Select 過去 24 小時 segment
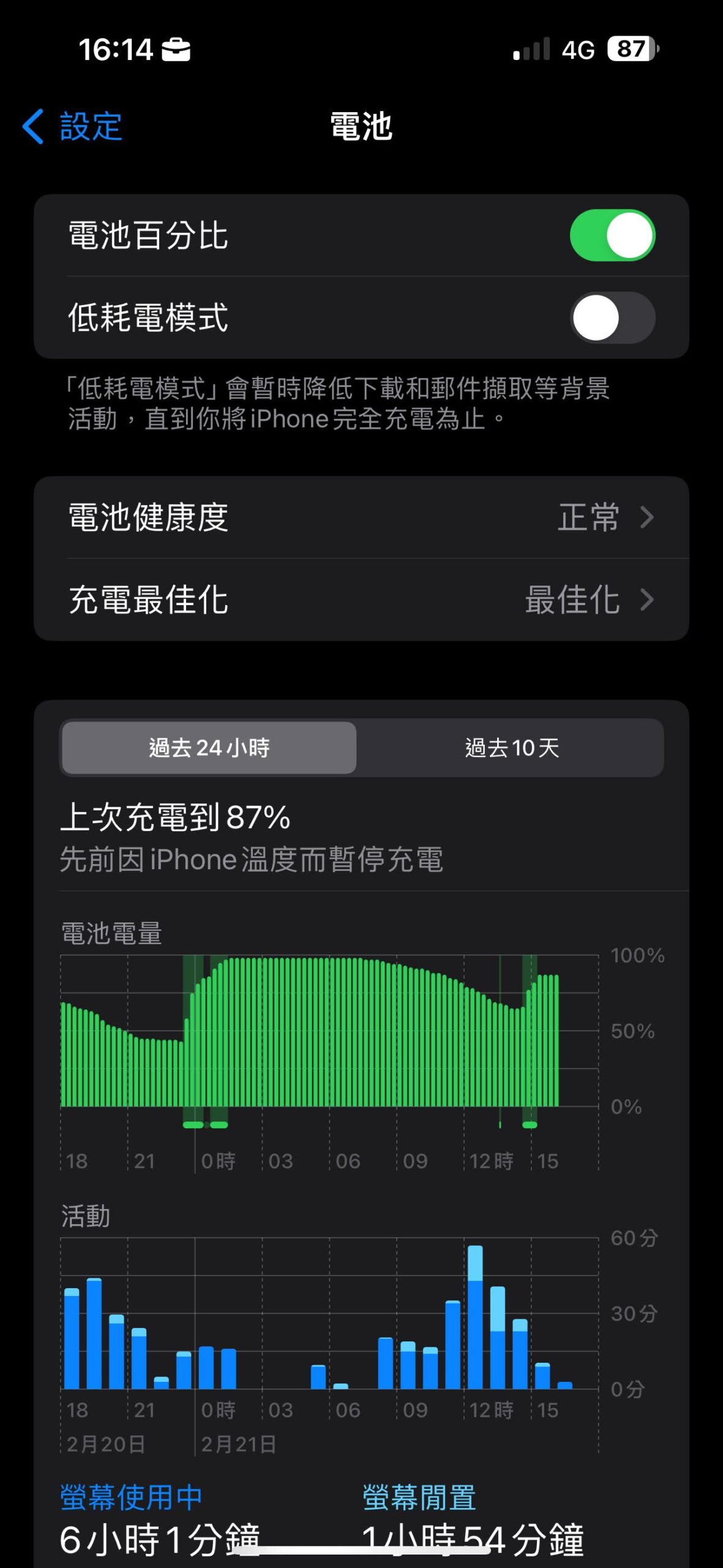 [209, 748]
